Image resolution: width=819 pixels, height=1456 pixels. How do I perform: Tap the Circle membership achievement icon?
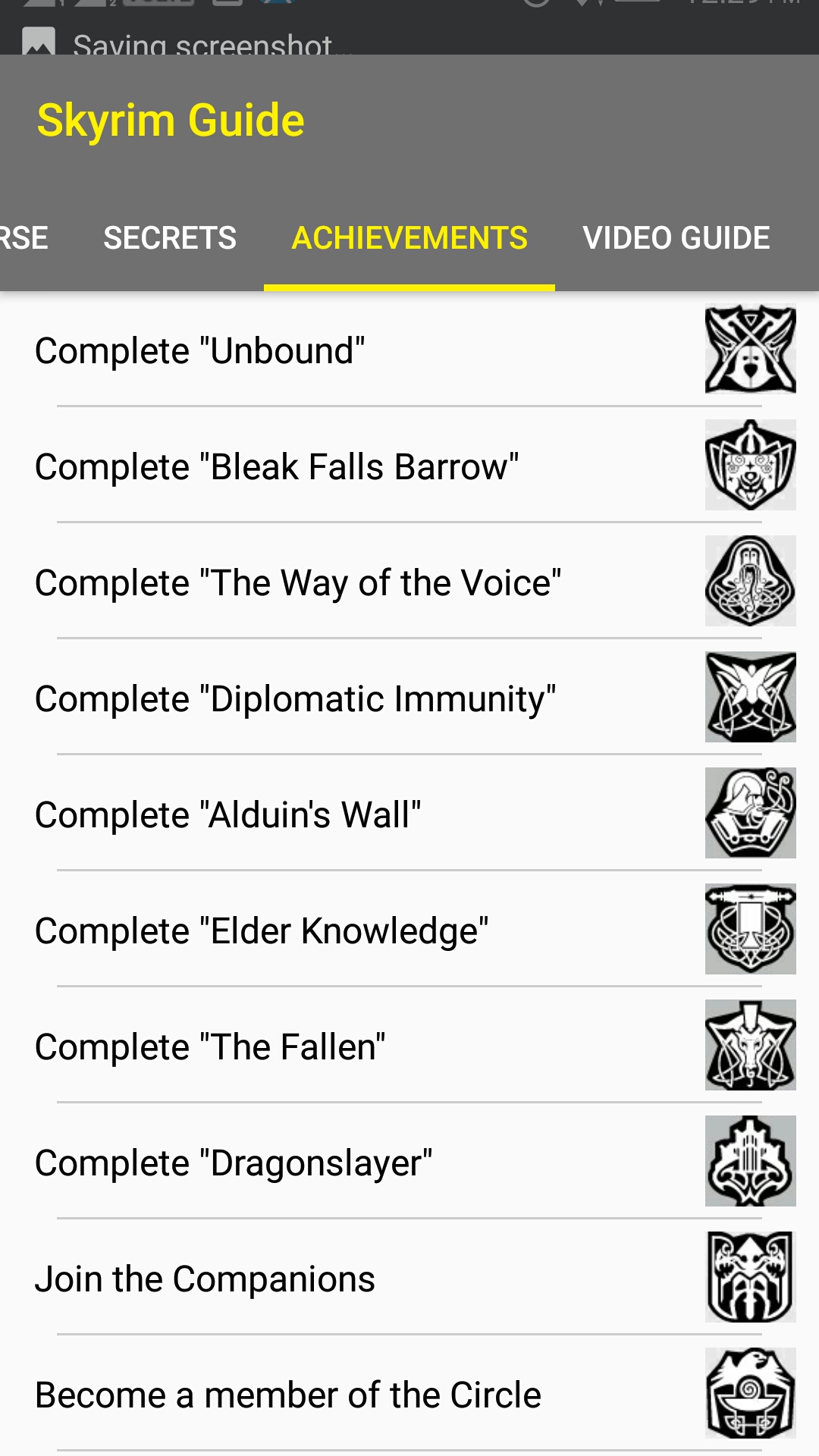coord(749,1394)
